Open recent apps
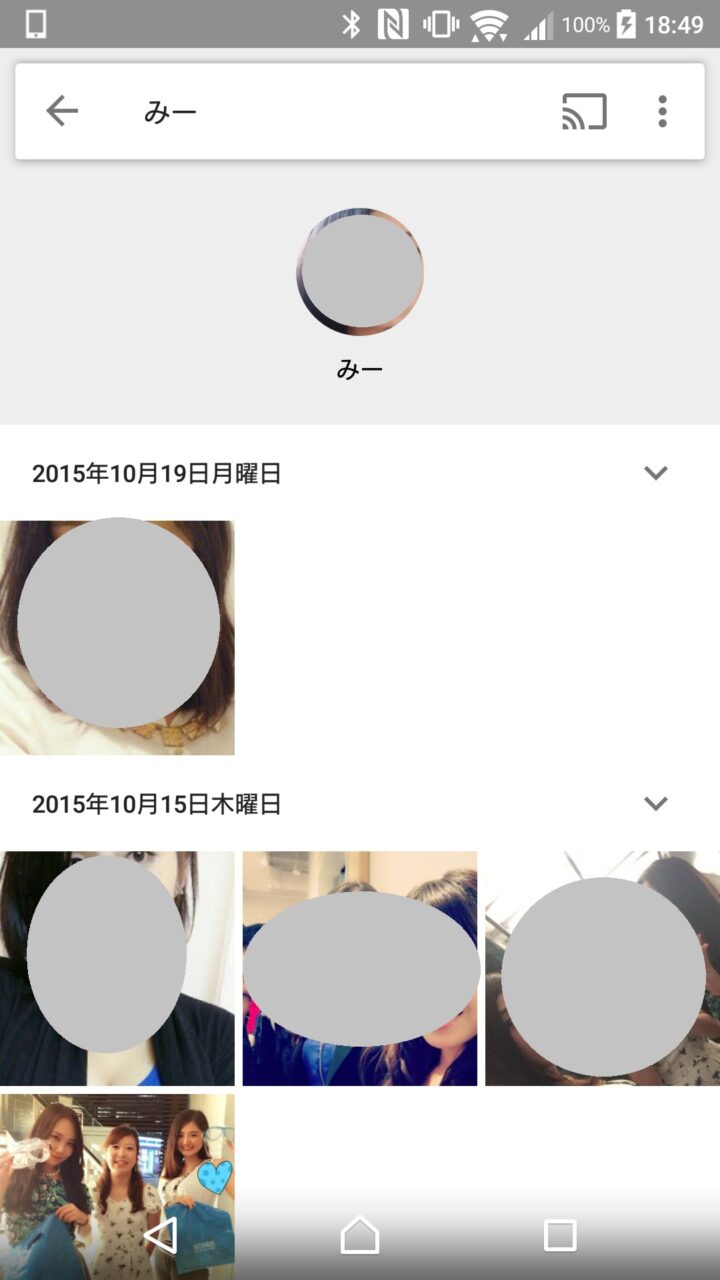The image size is (720, 1280). click(x=560, y=1236)
